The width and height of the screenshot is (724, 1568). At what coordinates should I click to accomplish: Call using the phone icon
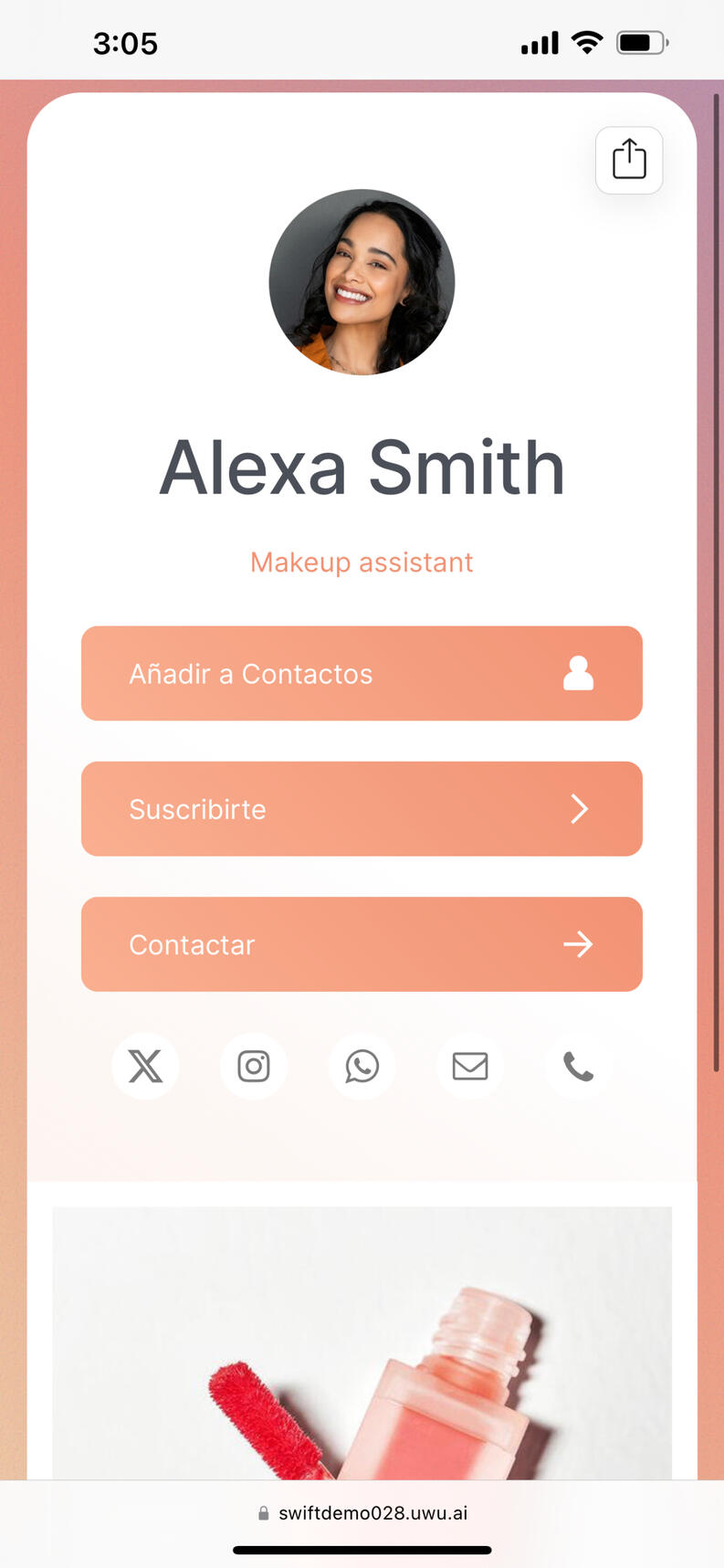[x=578, y=1066]
